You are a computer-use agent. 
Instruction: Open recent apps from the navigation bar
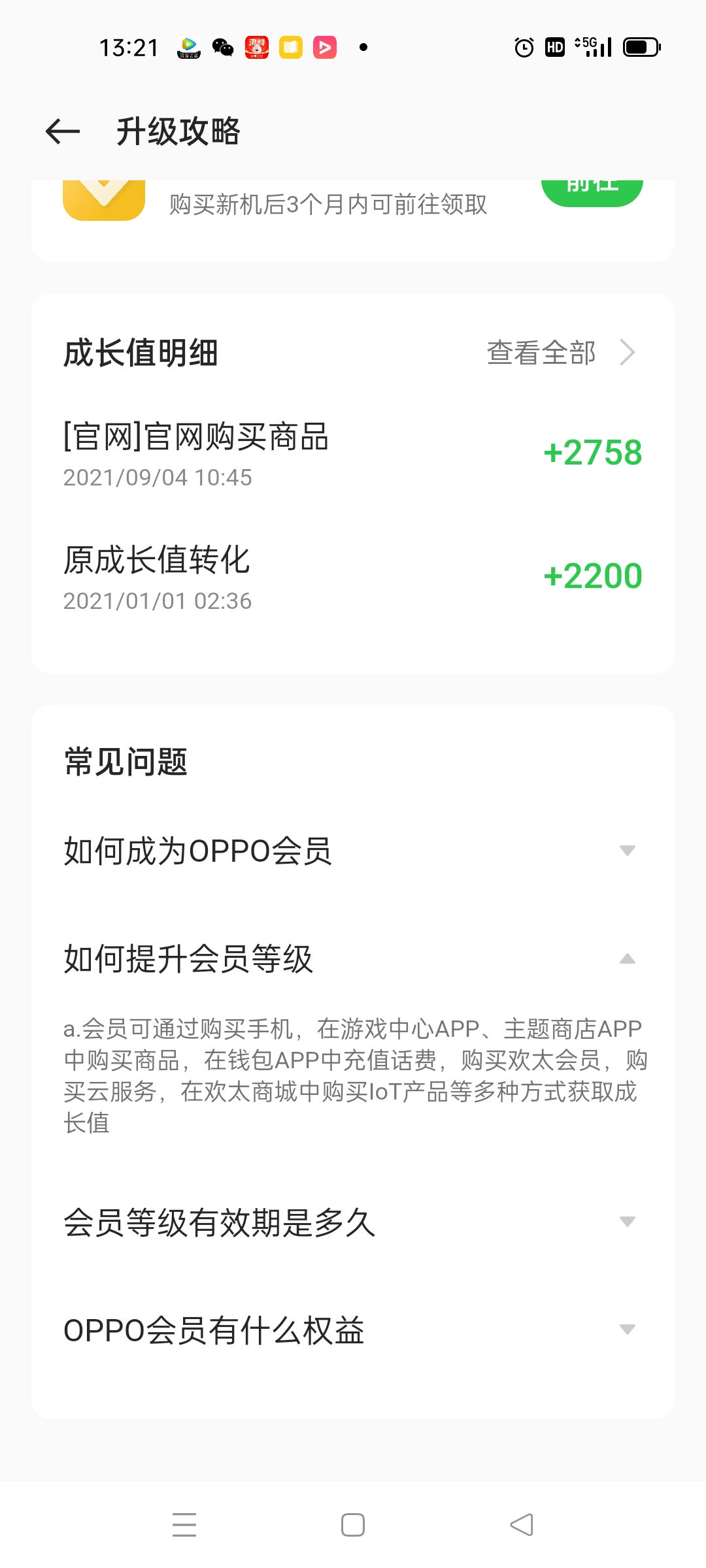185,1524
